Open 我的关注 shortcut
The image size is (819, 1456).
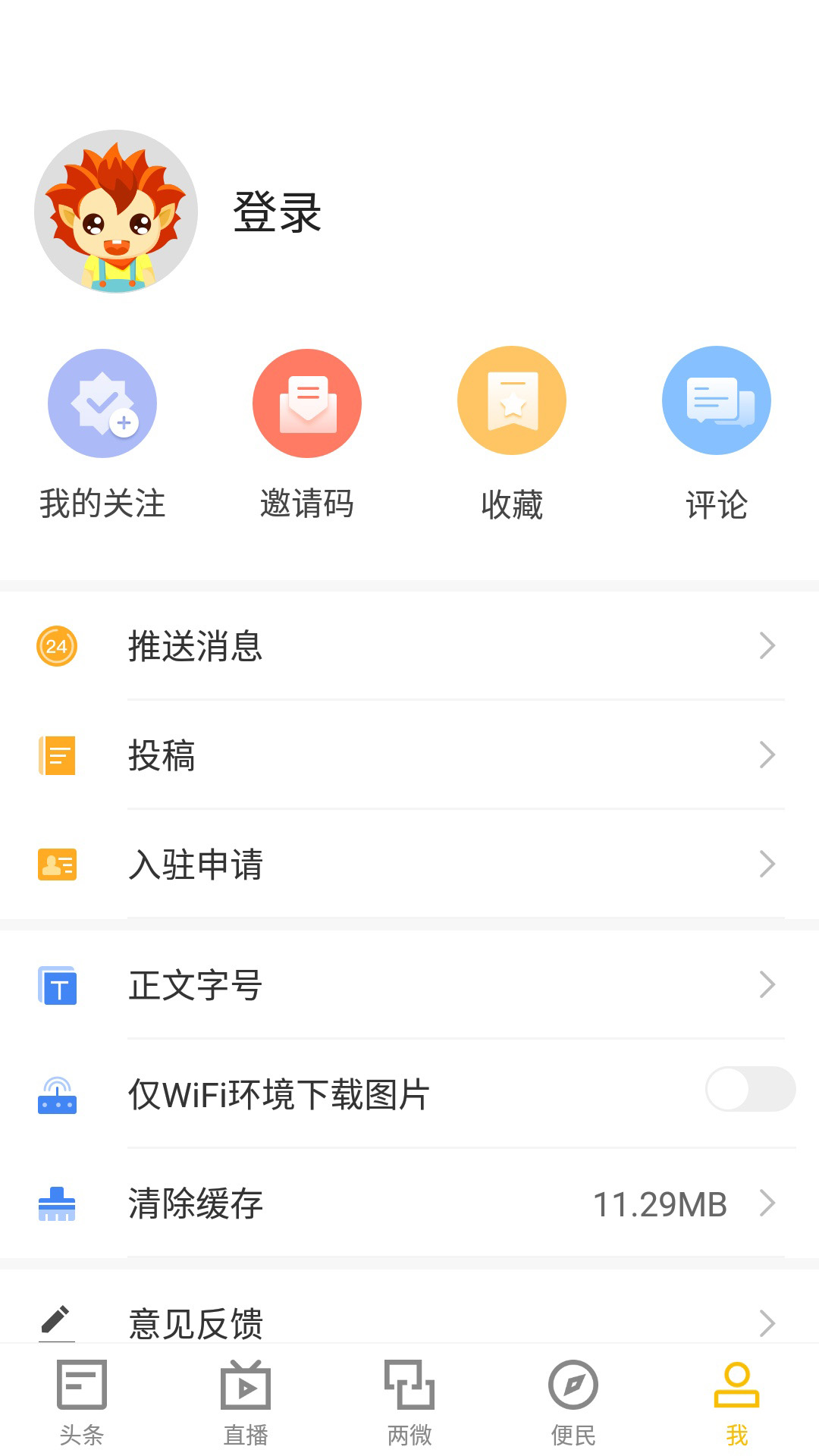tap(102, 435)
